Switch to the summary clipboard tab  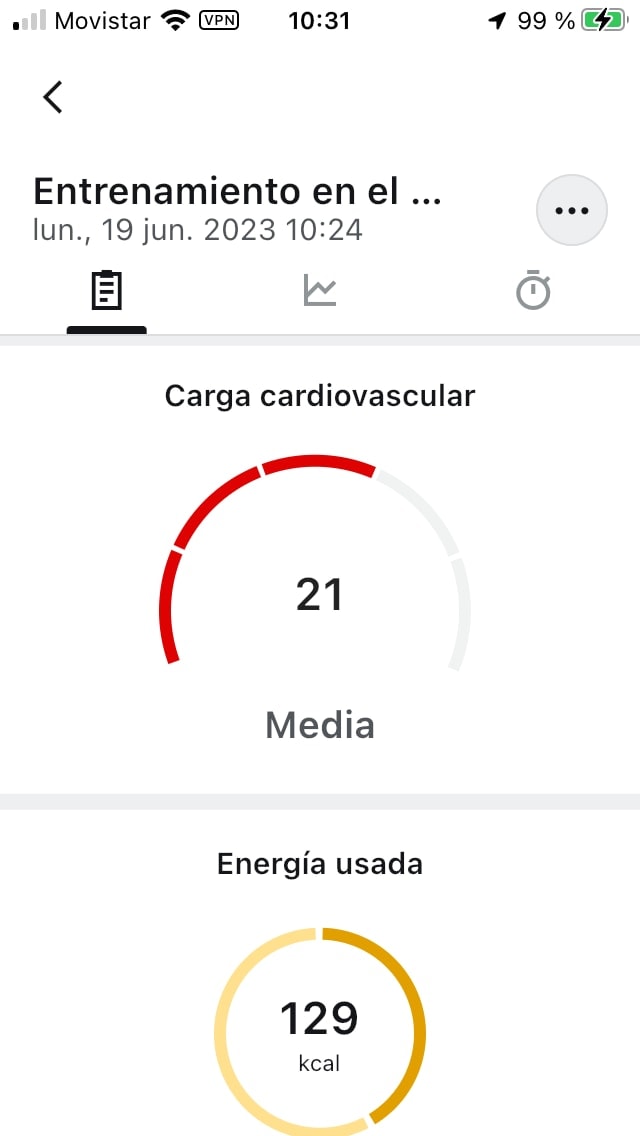(x=107, y=291)
